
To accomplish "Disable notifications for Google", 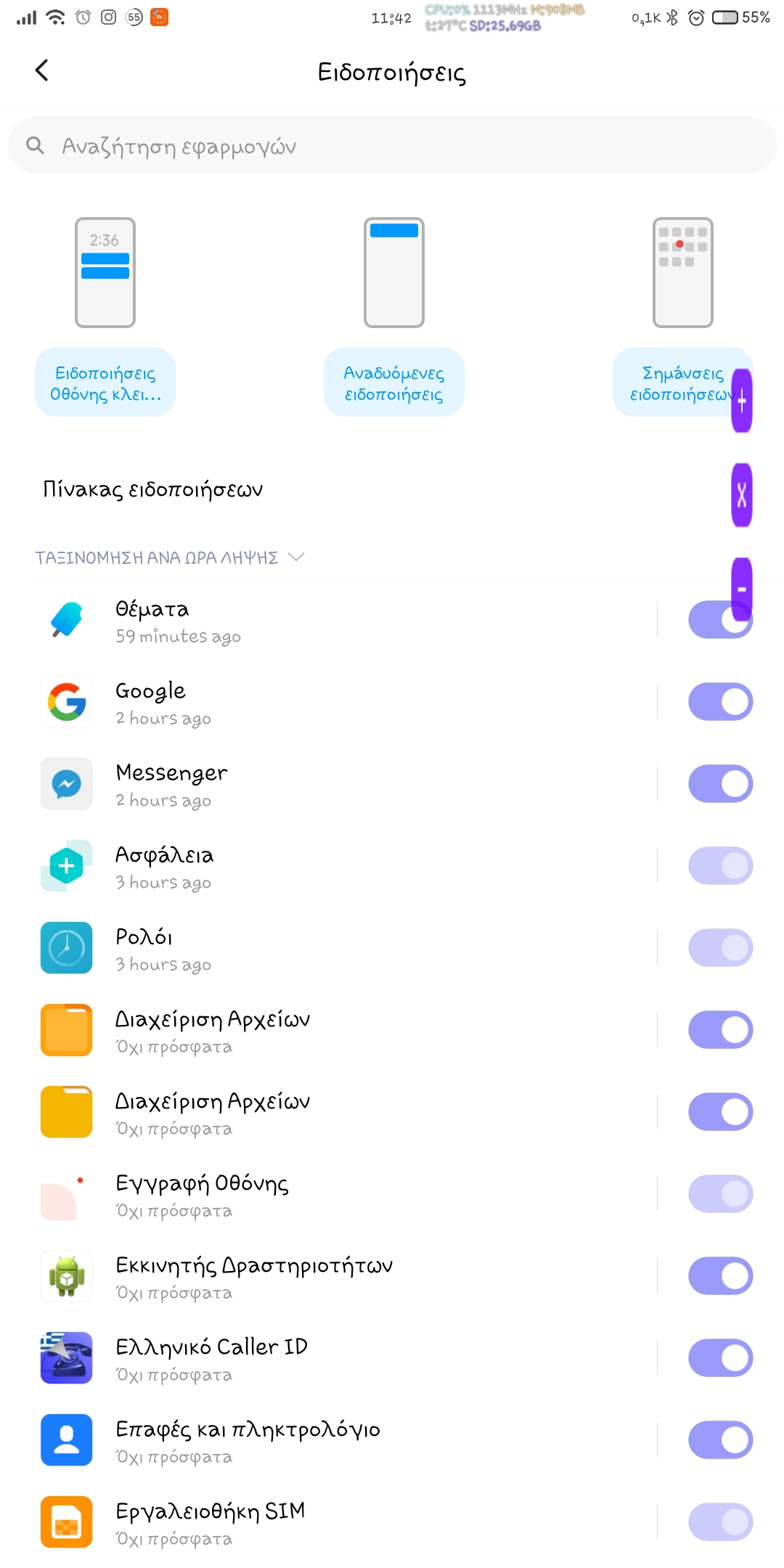I will 721,702.
